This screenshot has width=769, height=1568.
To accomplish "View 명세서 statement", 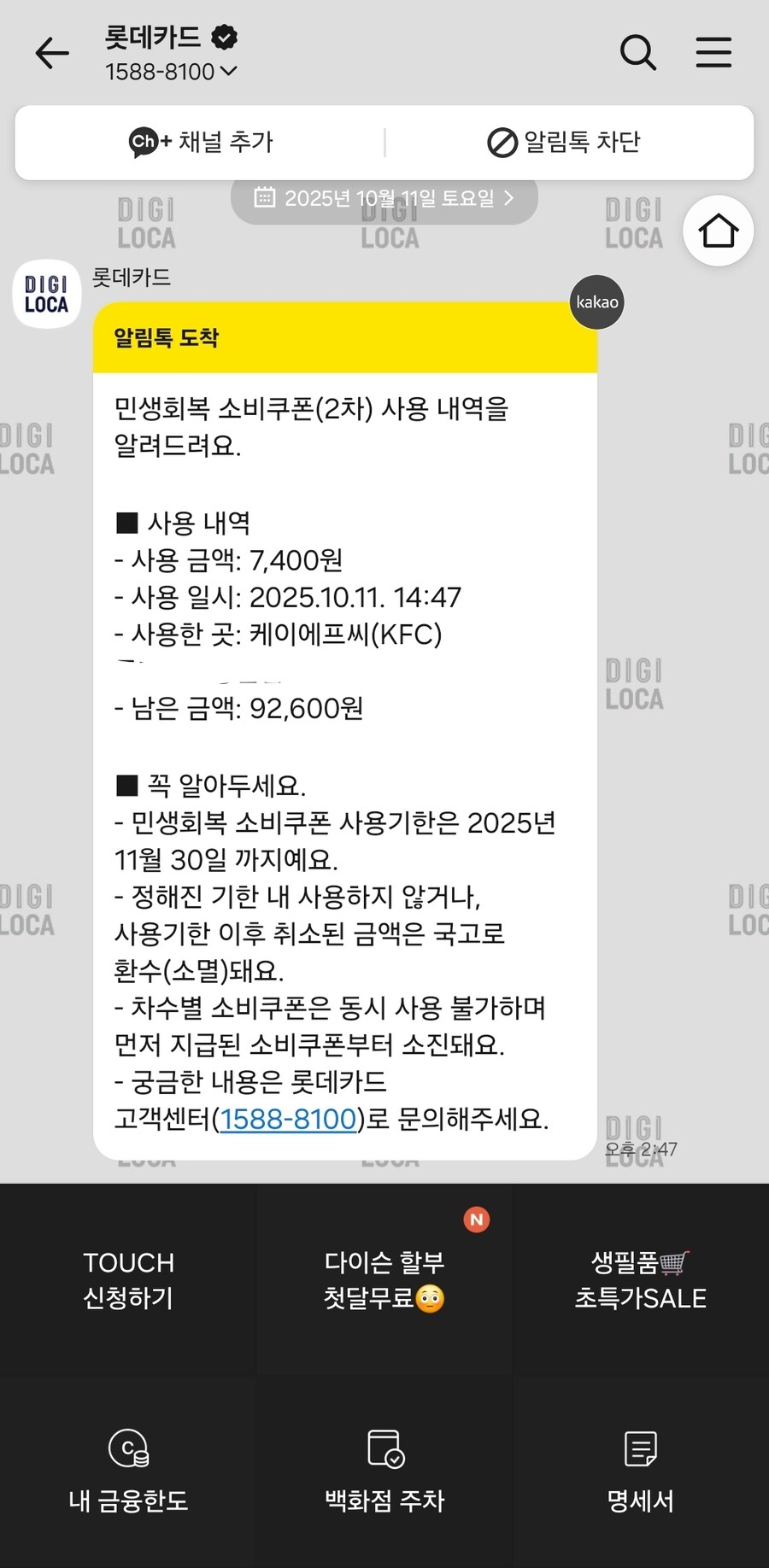I will (641, 1471).
